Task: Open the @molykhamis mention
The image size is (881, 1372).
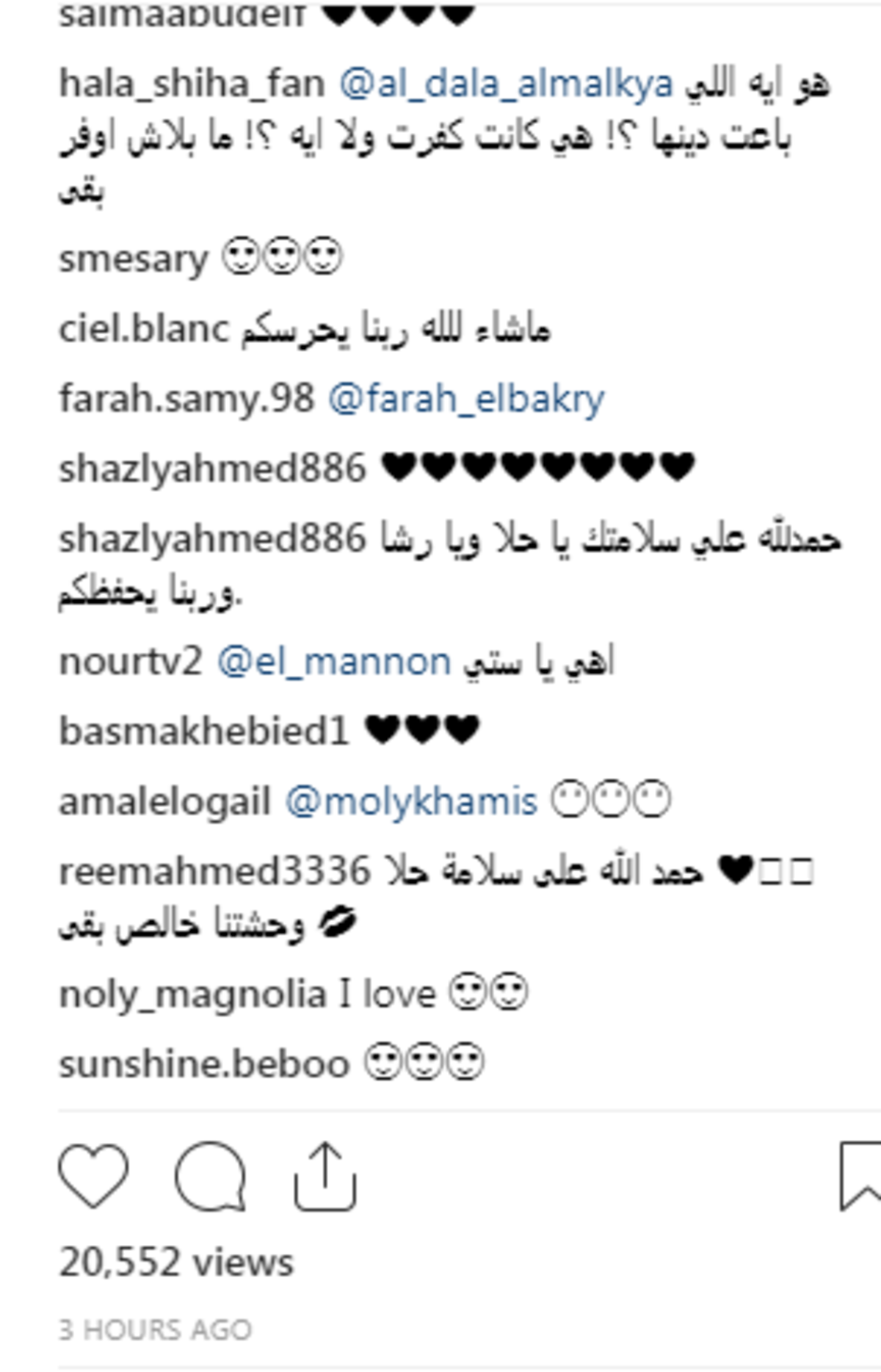Action: coord(411,801)
